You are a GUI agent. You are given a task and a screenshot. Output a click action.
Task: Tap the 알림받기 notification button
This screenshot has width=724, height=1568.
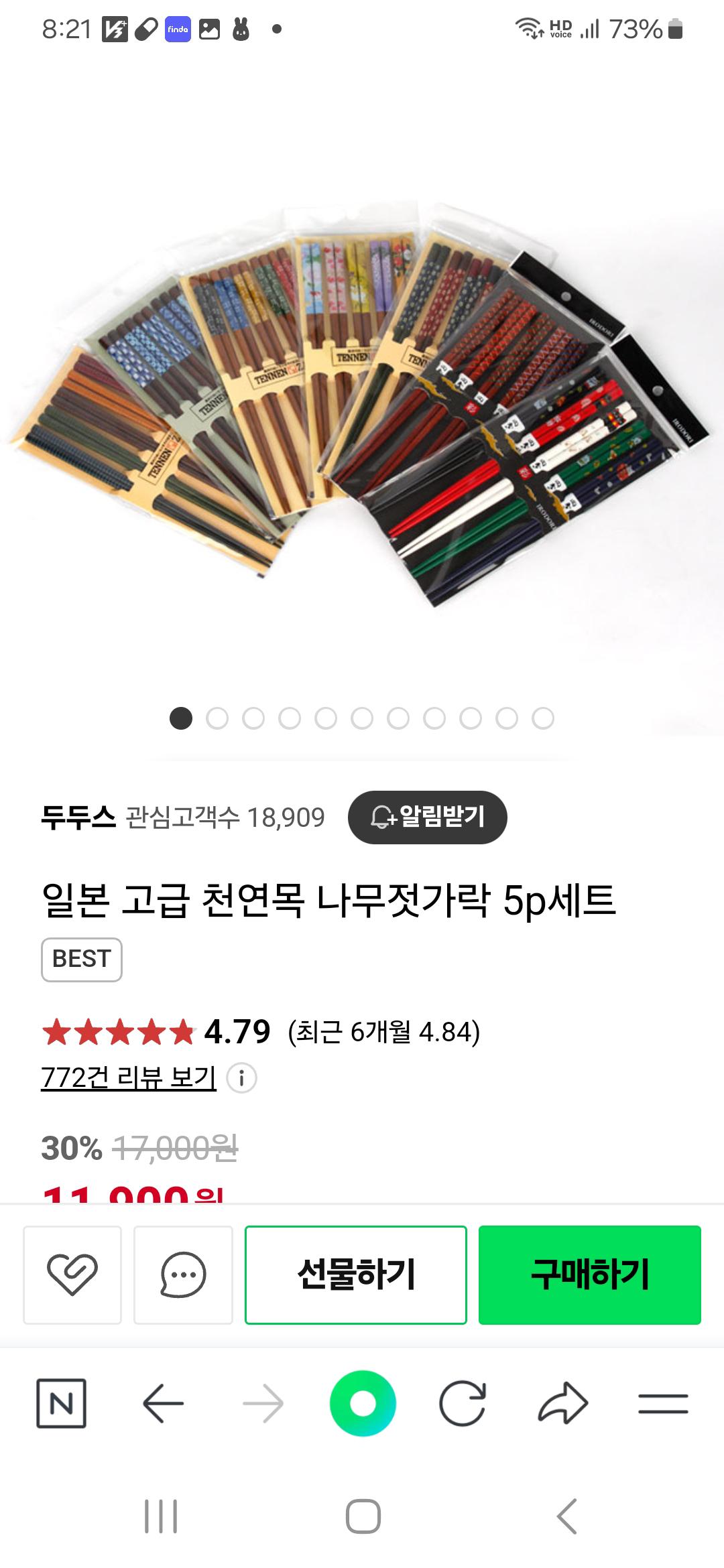pyautogui.click(x=427, y=817)
